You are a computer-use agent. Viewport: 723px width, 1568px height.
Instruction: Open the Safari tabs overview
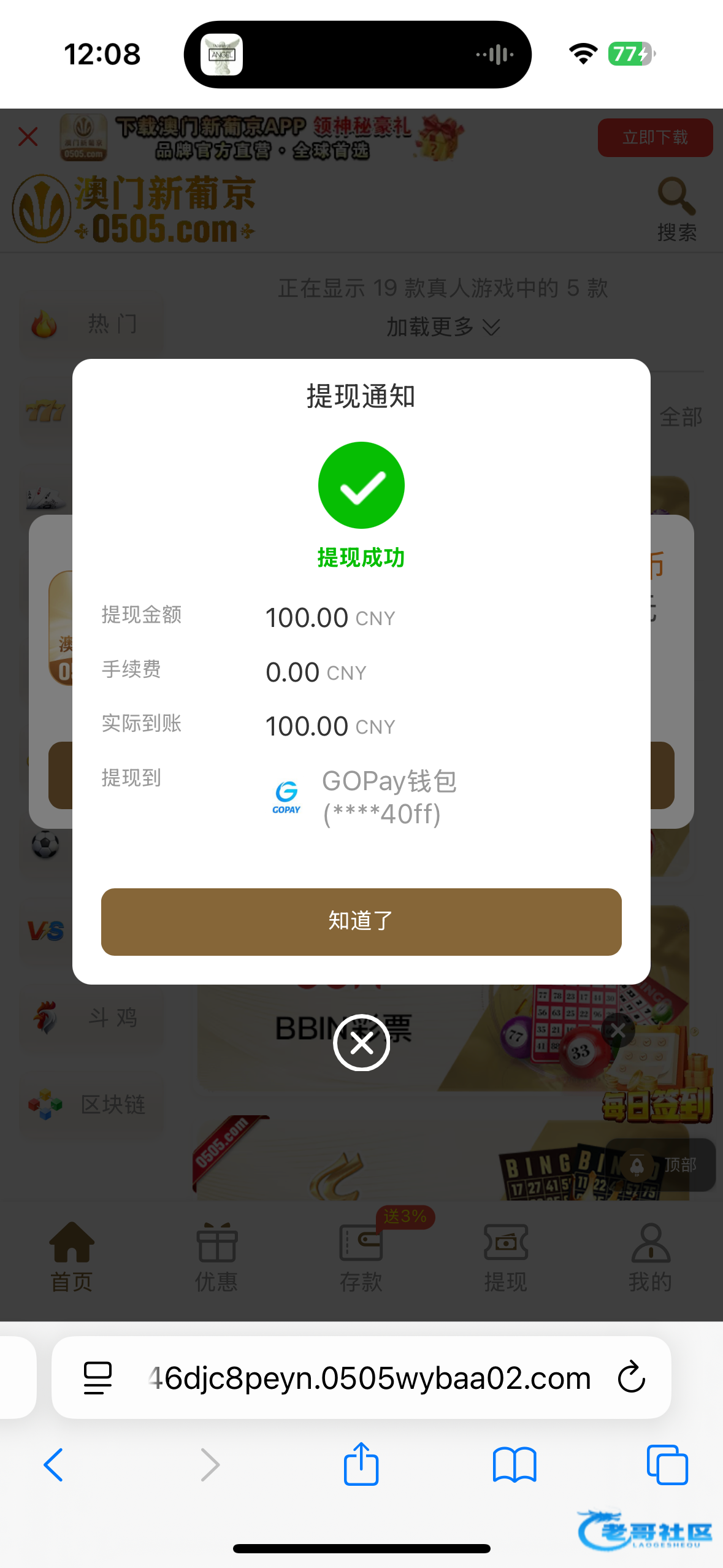[x=667, y=1465]
